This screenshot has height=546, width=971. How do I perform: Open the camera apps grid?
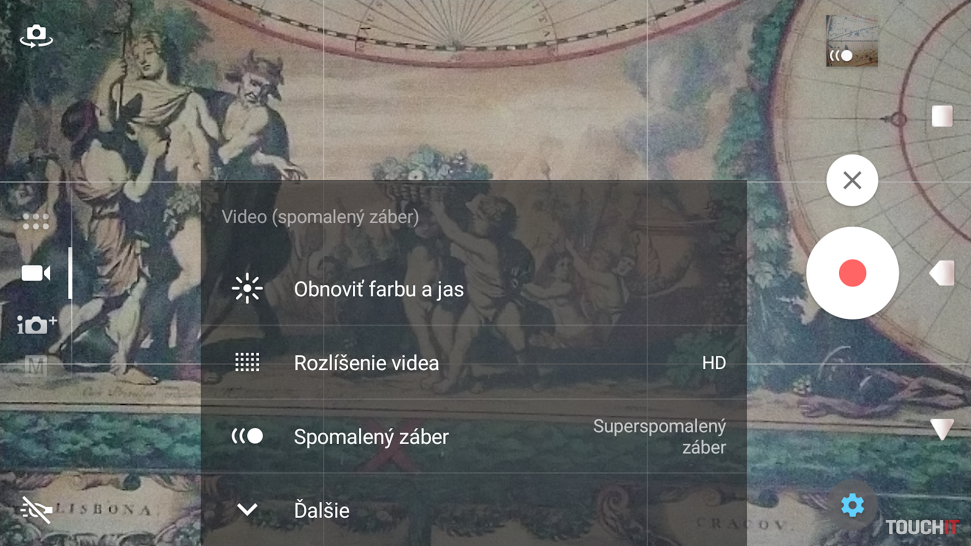pyautogui.click(x=36, y=222)
